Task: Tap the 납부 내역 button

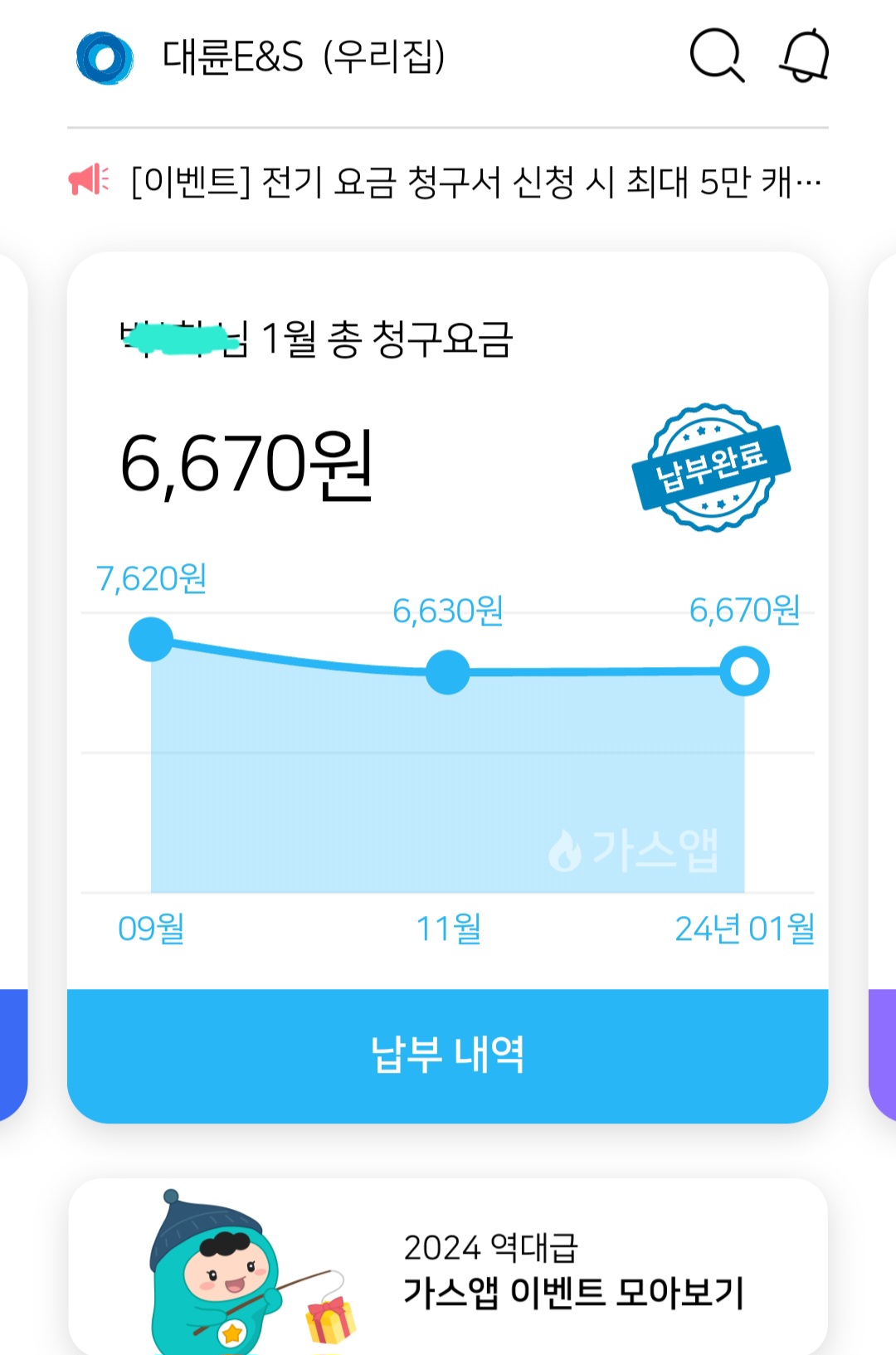Action: point(447,1055)
